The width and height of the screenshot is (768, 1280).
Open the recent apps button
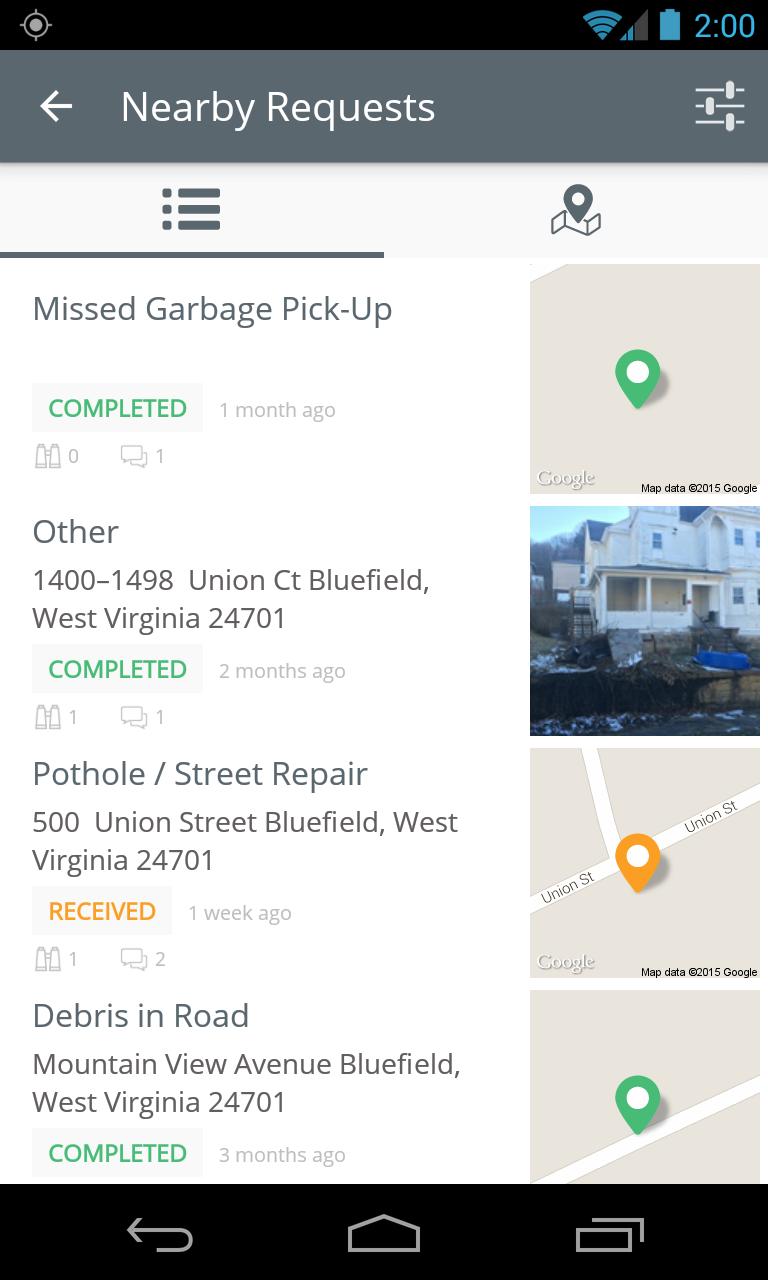[609, 1234]
